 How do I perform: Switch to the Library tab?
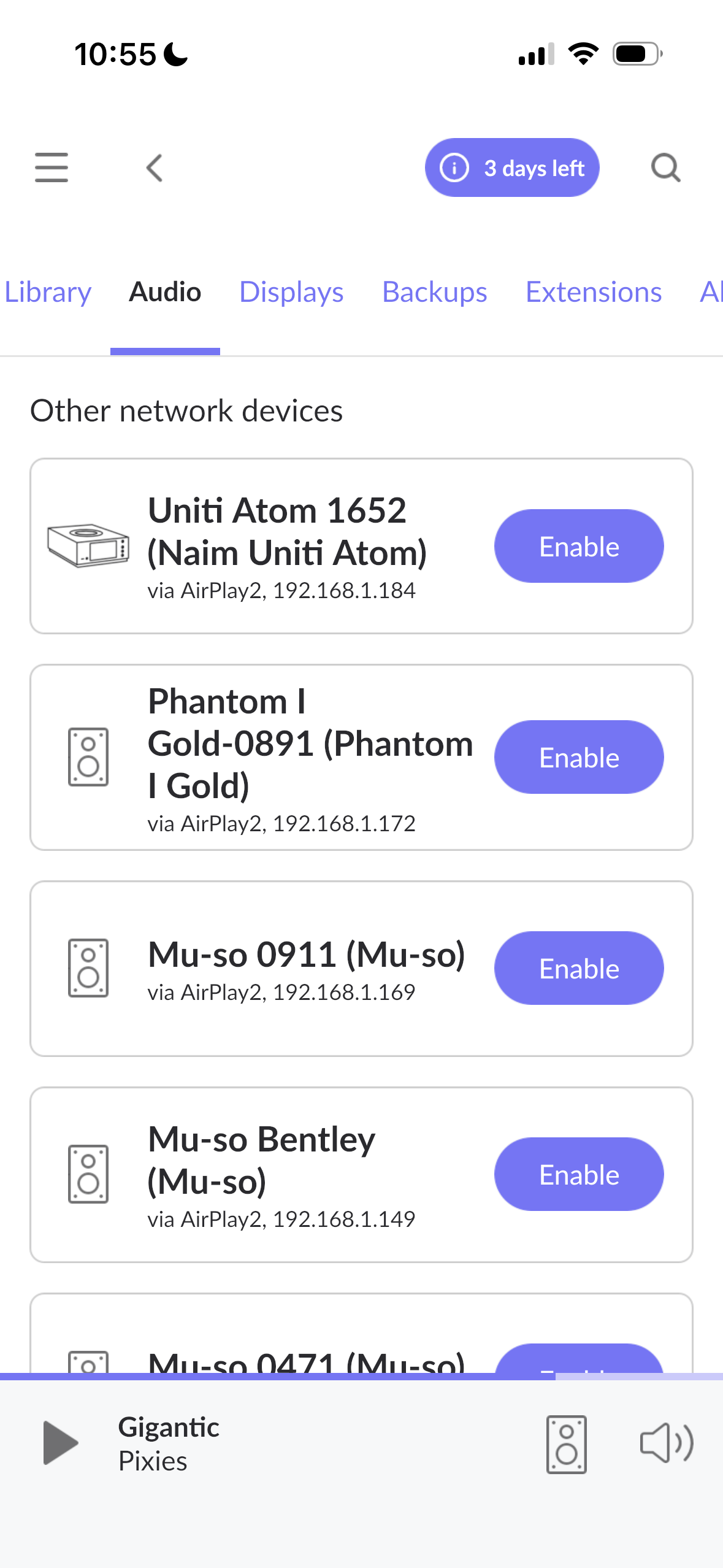tap(48, 292)
